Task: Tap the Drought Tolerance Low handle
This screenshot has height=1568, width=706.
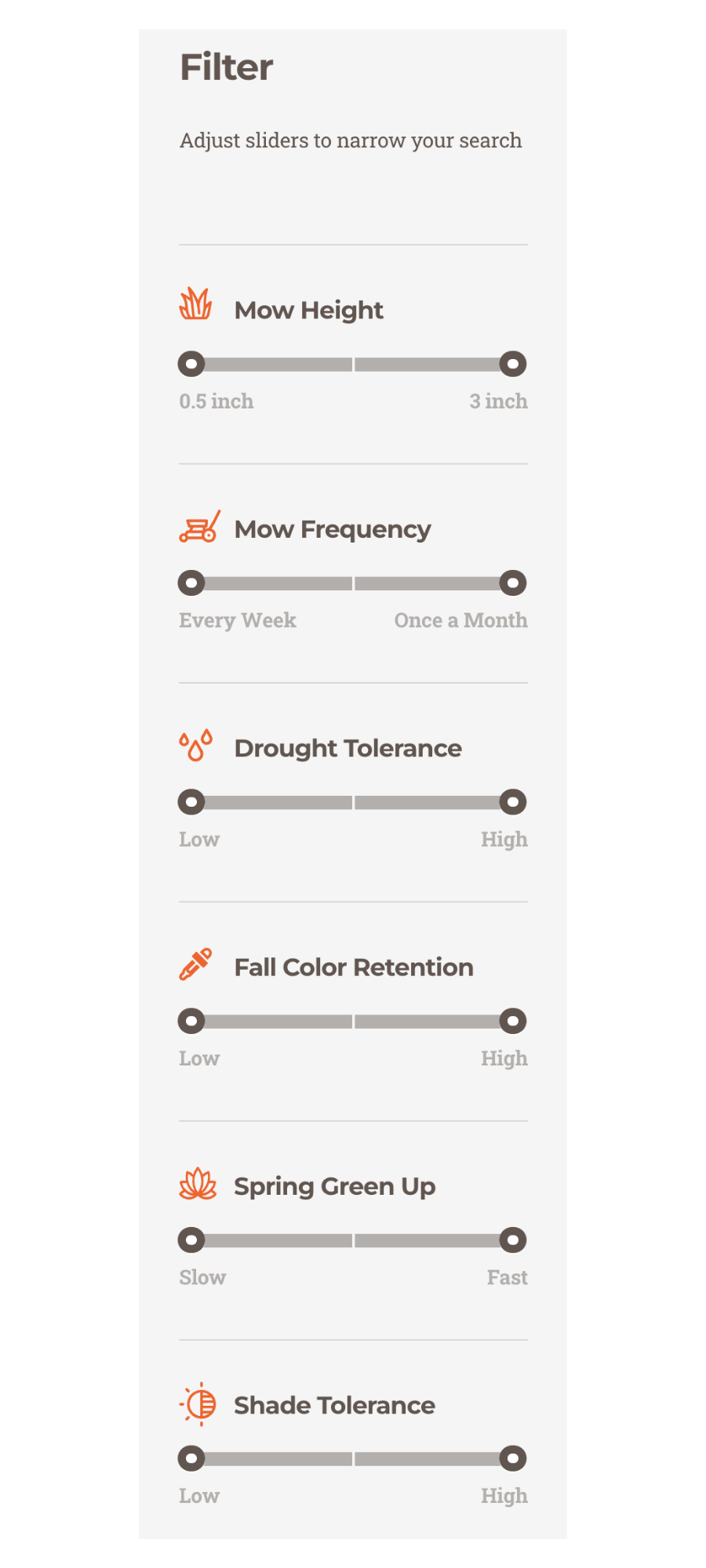Action: 191,802
